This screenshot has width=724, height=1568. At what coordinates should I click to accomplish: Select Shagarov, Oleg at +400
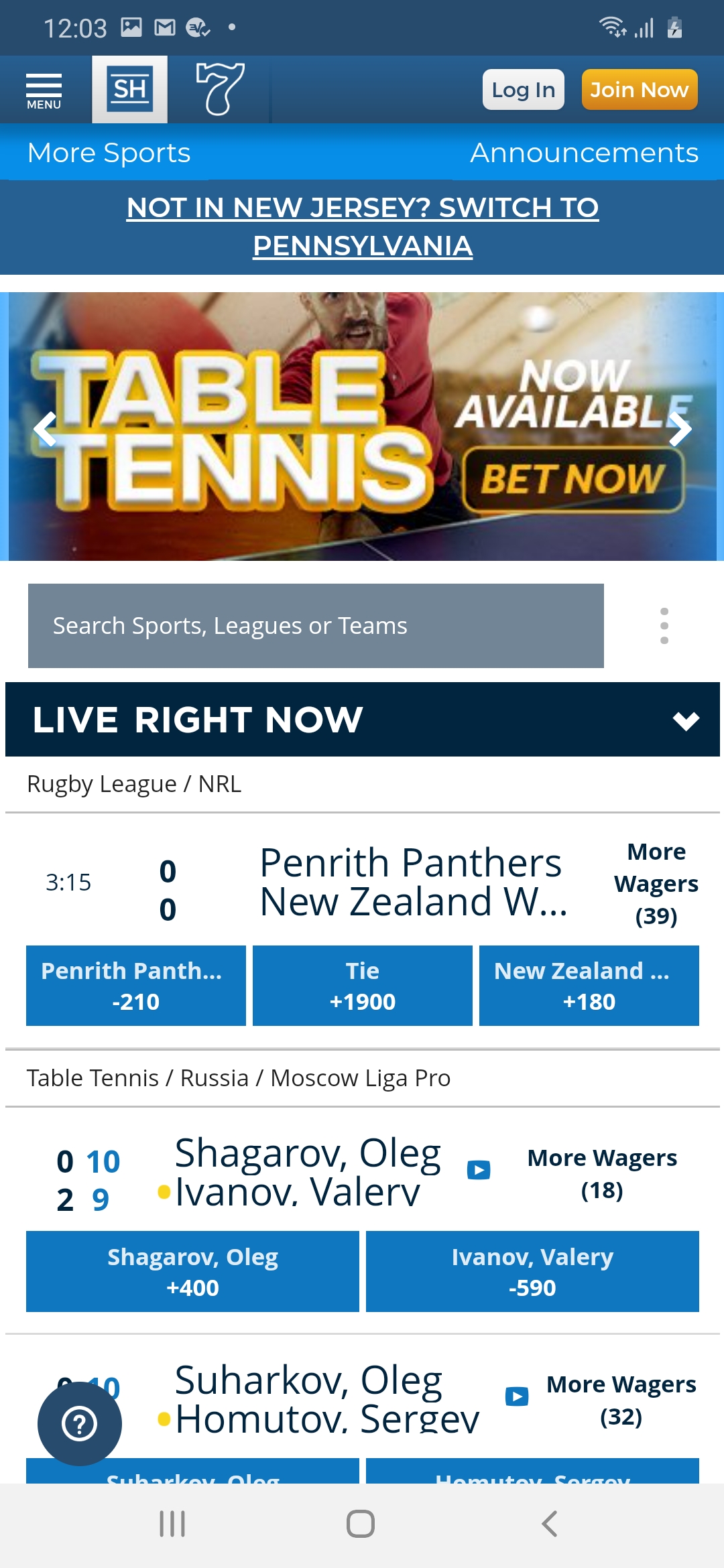(192, 1271)
